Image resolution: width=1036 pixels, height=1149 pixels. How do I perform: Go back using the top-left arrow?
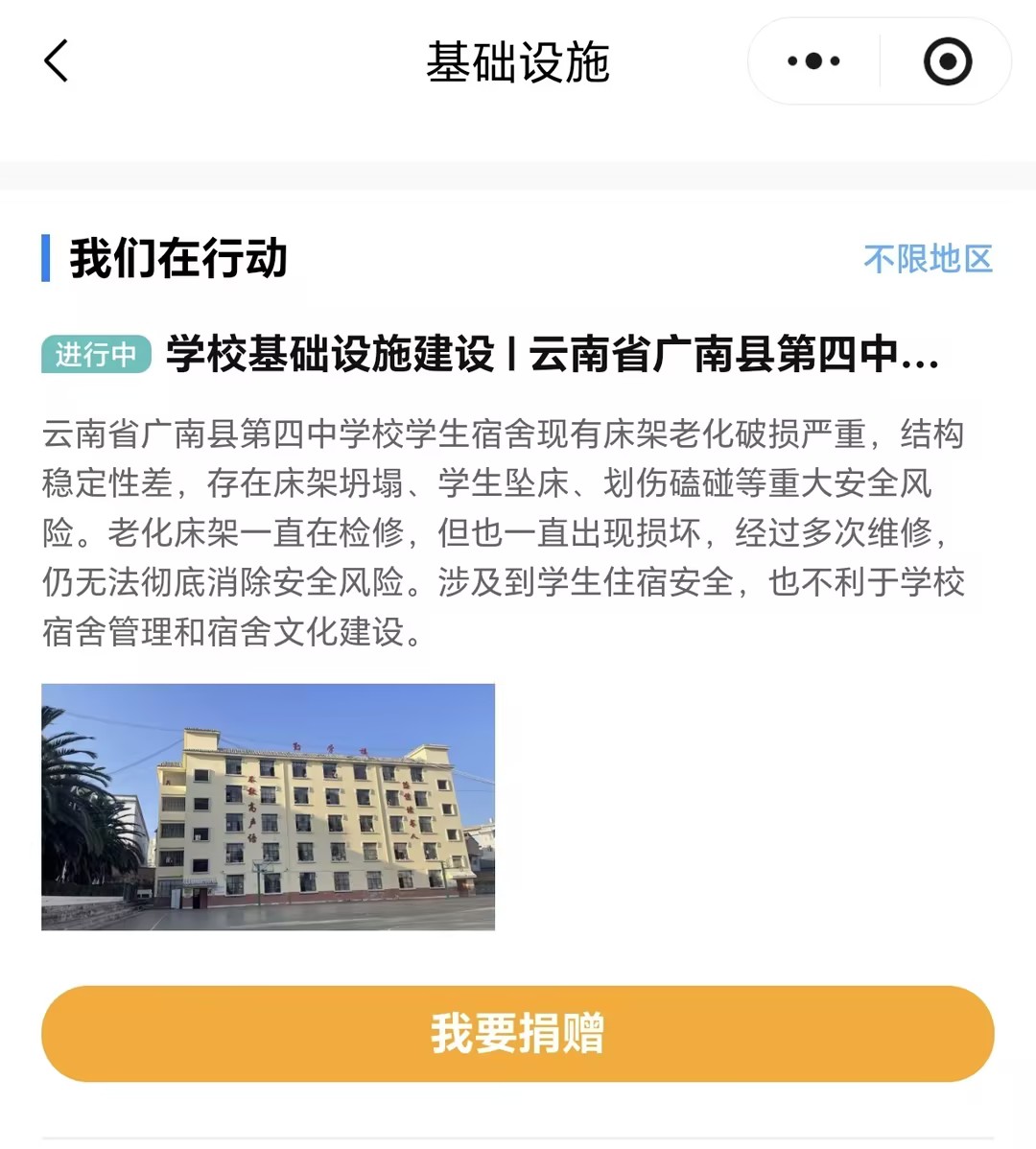point(57,61)
